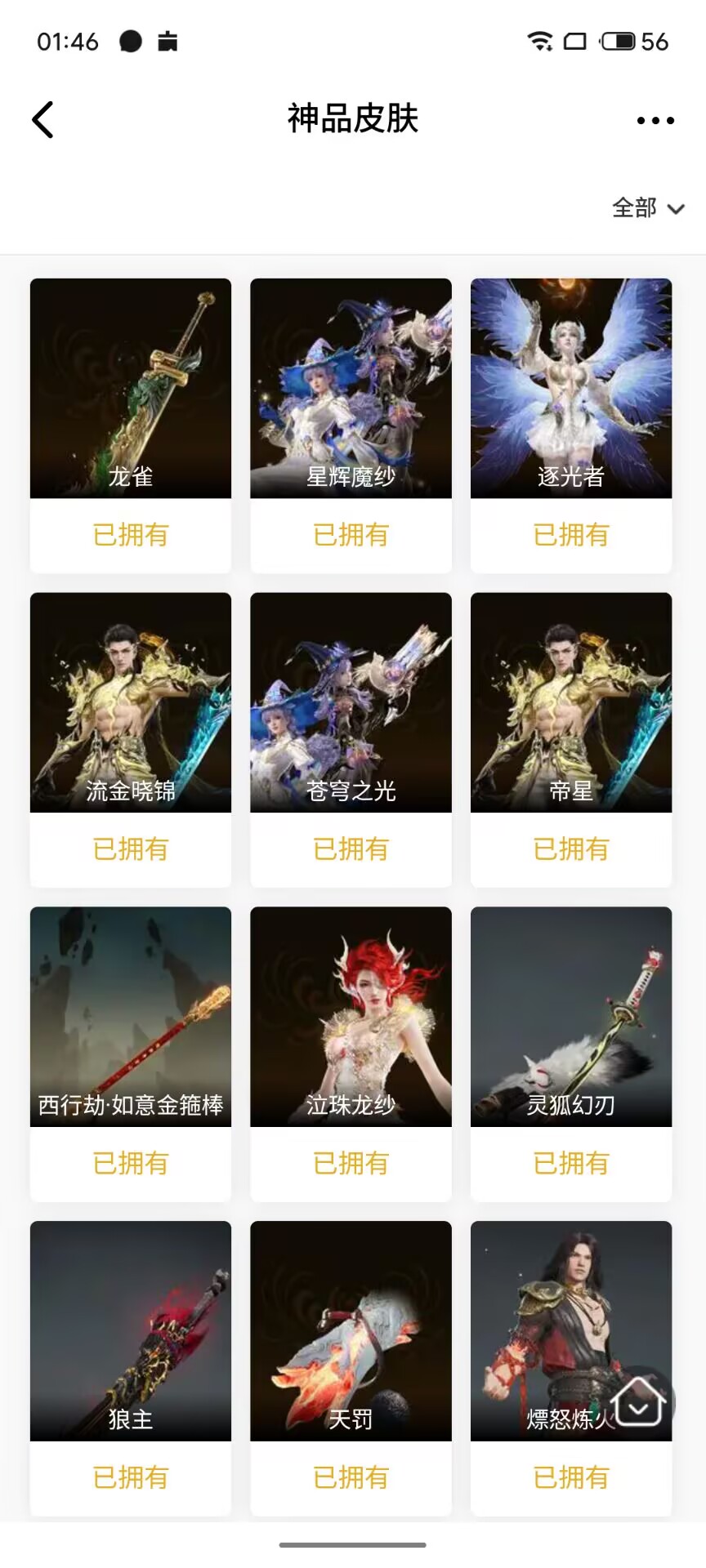Go back from the 神品皮肤 page

click(x=43, y=120)
